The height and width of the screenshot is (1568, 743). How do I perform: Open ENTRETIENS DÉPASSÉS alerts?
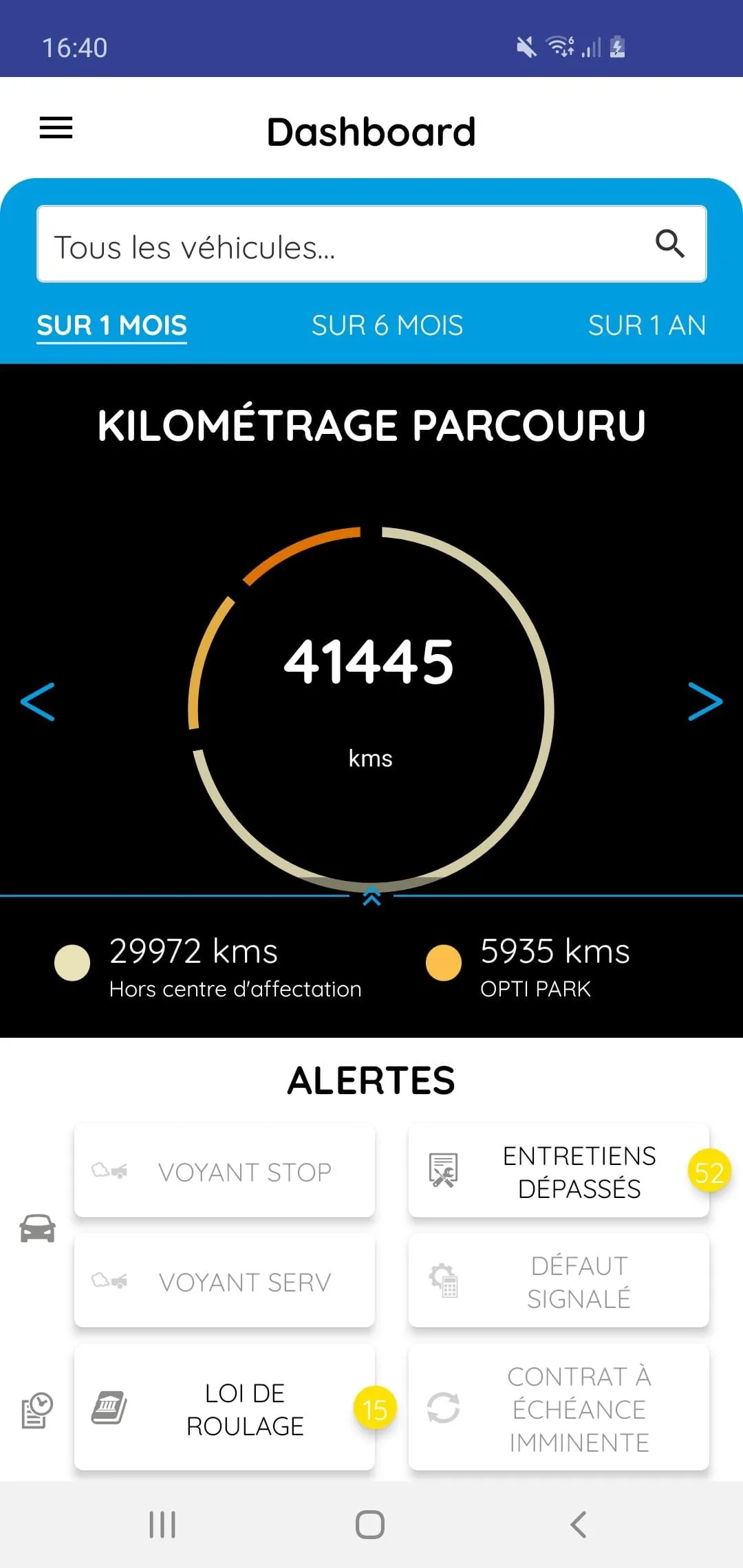coord(559,1171)
